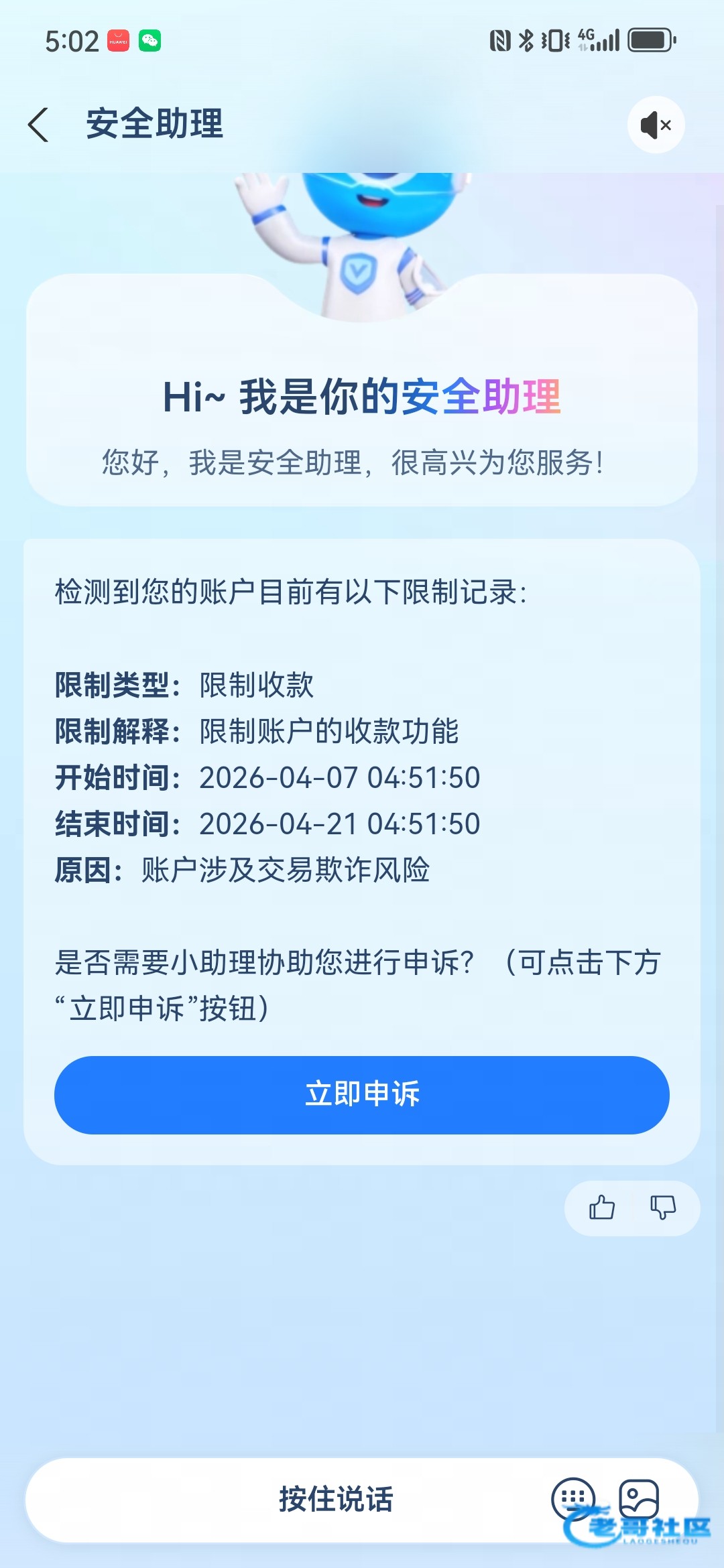Image resolution: width=724 pixels, height=1568 pixels.
Task: Tap the 立即申诉 button
Action: pos(362,1095)
